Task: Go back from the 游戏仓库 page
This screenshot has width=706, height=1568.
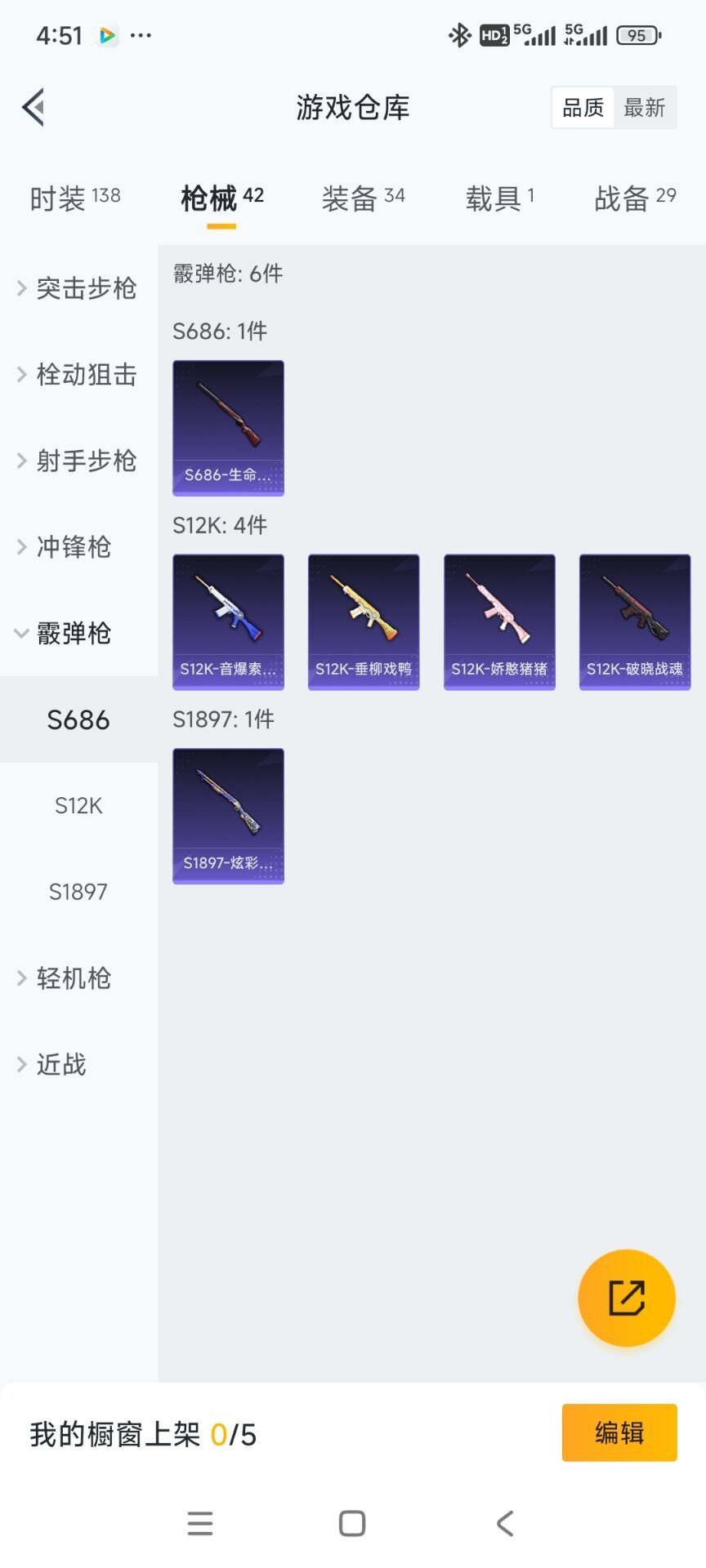Action: (x=34, y=107)
